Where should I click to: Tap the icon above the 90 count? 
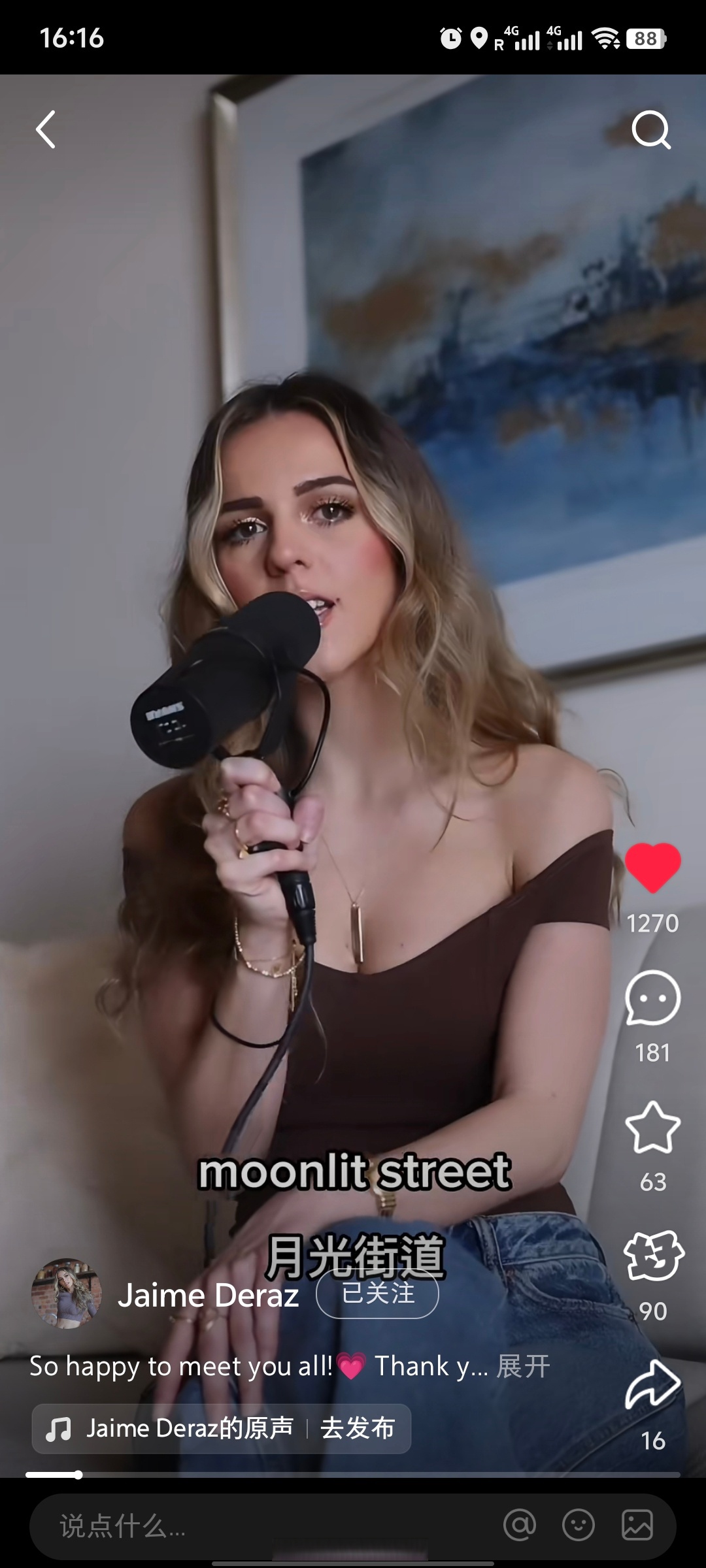pyautogui.click(x=652, y=1255)
